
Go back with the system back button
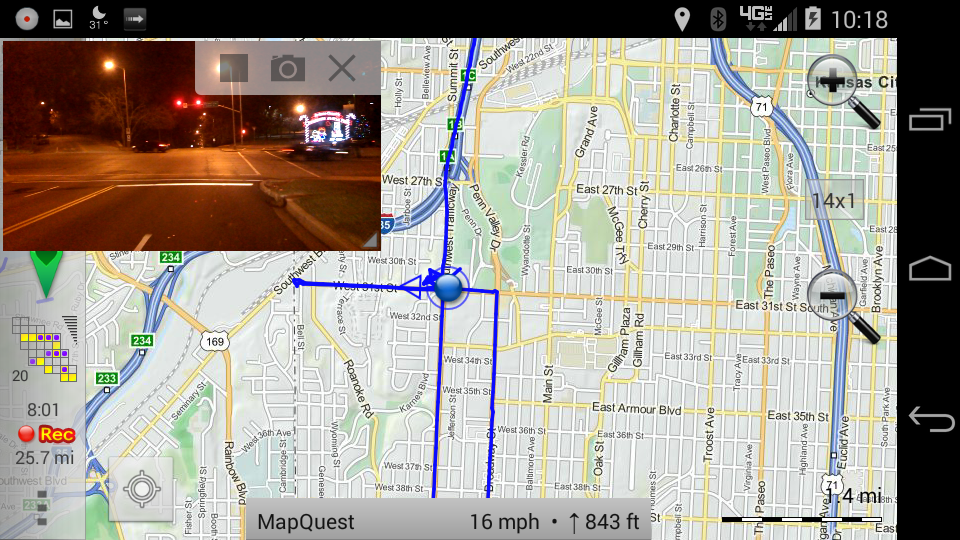(930, 418)
